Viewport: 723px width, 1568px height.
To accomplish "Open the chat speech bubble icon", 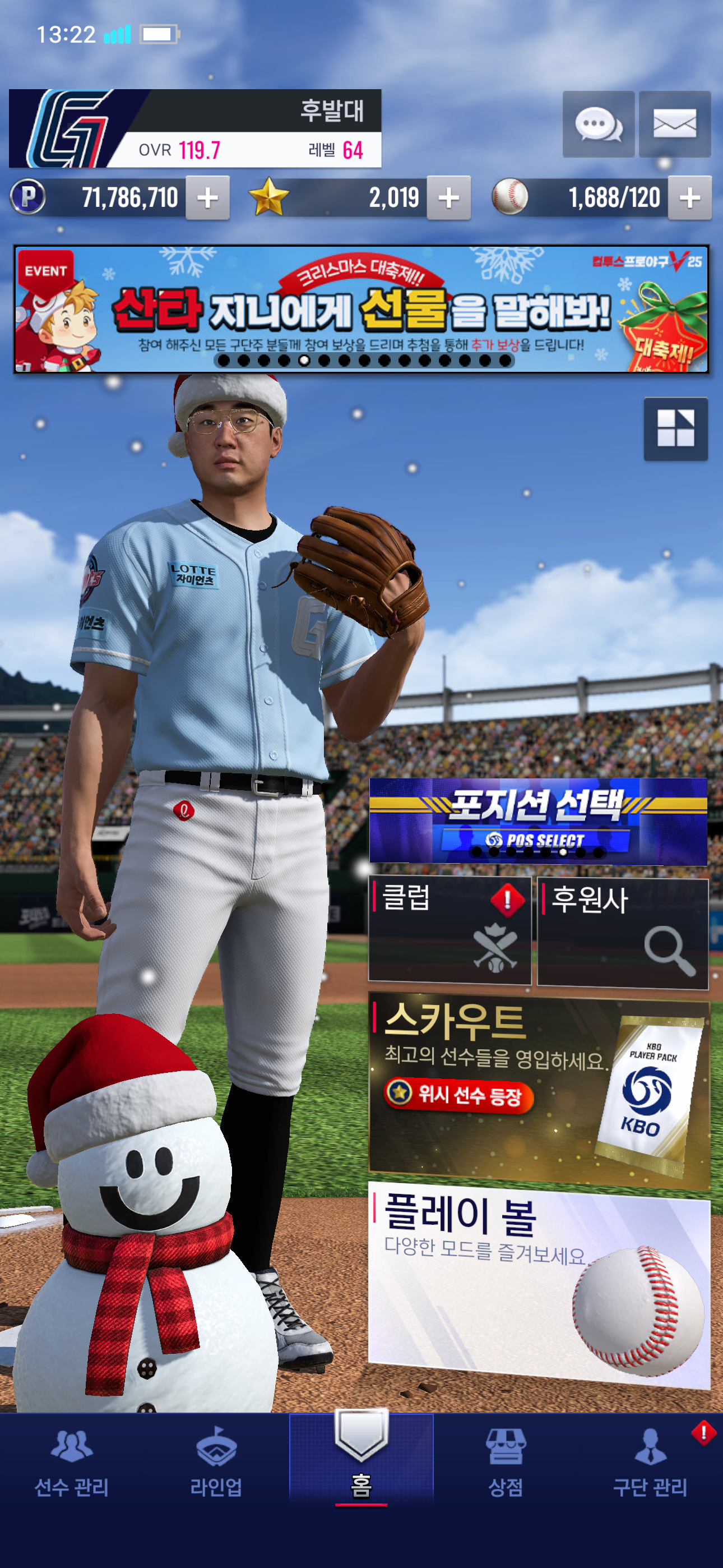I will click(x=597, y=125).
